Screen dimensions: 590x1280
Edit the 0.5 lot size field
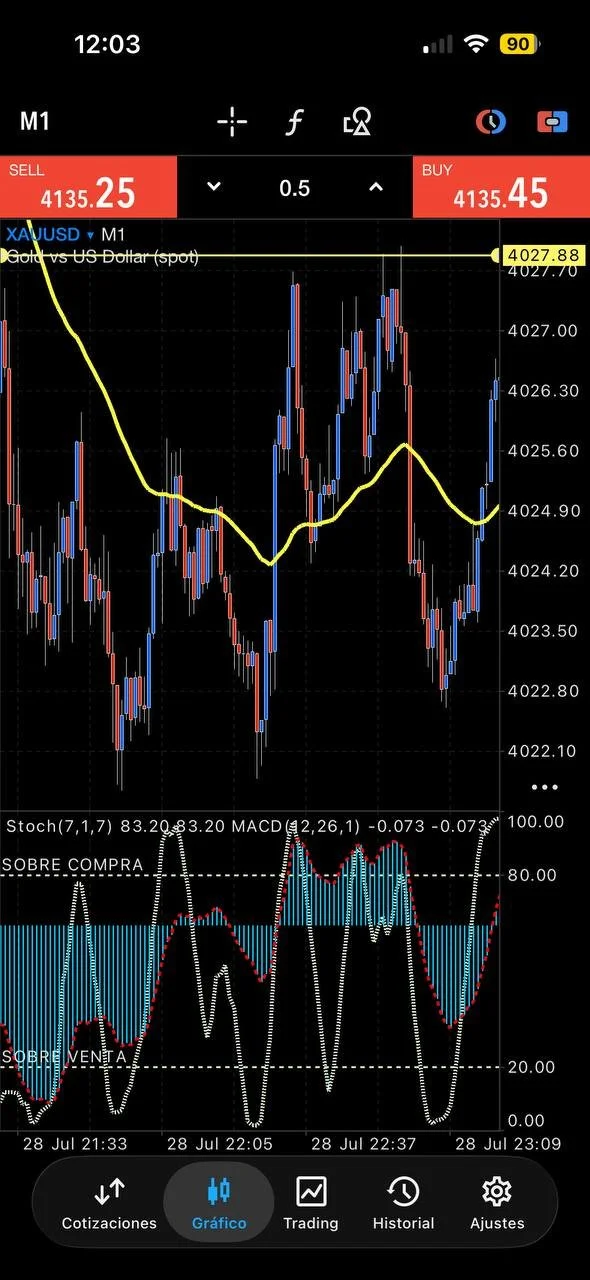(x=294, y=188)
